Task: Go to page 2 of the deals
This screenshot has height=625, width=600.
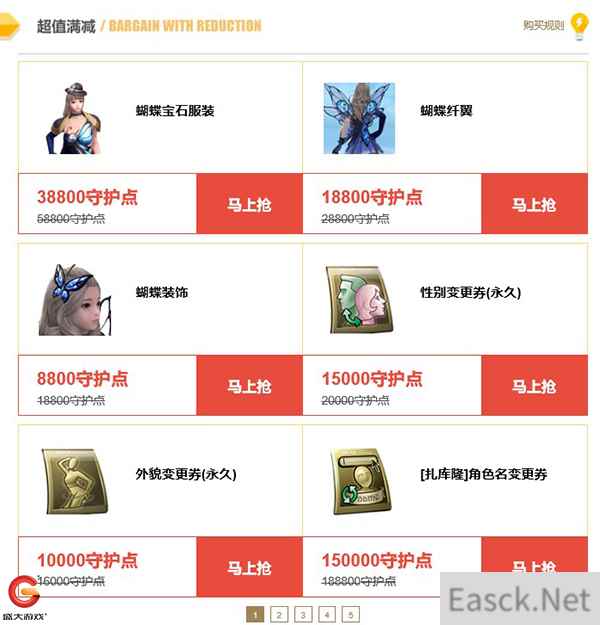Action: pyautogui.click(x=279, y=614)
